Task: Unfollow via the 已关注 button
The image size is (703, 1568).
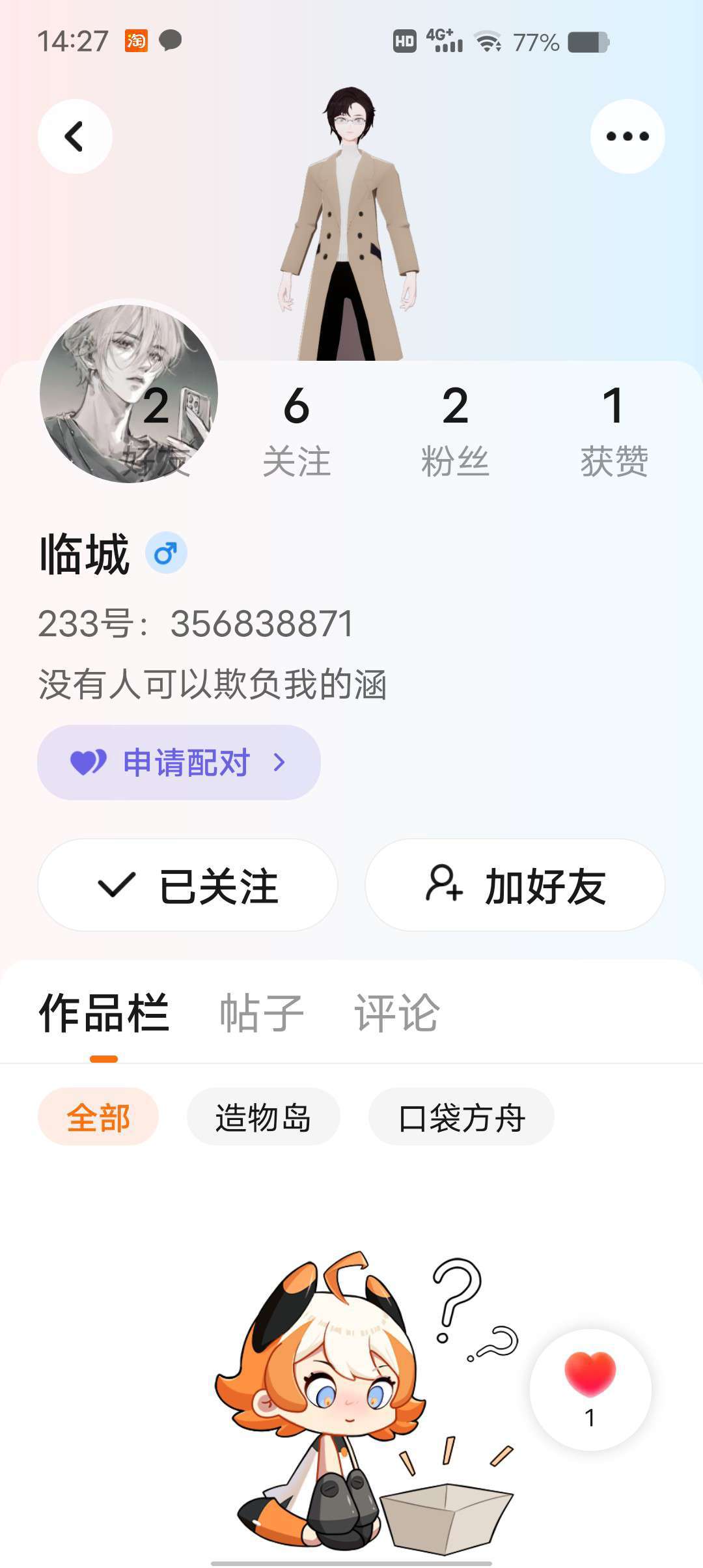Action: pyautogui.click(x=187, y=886)
